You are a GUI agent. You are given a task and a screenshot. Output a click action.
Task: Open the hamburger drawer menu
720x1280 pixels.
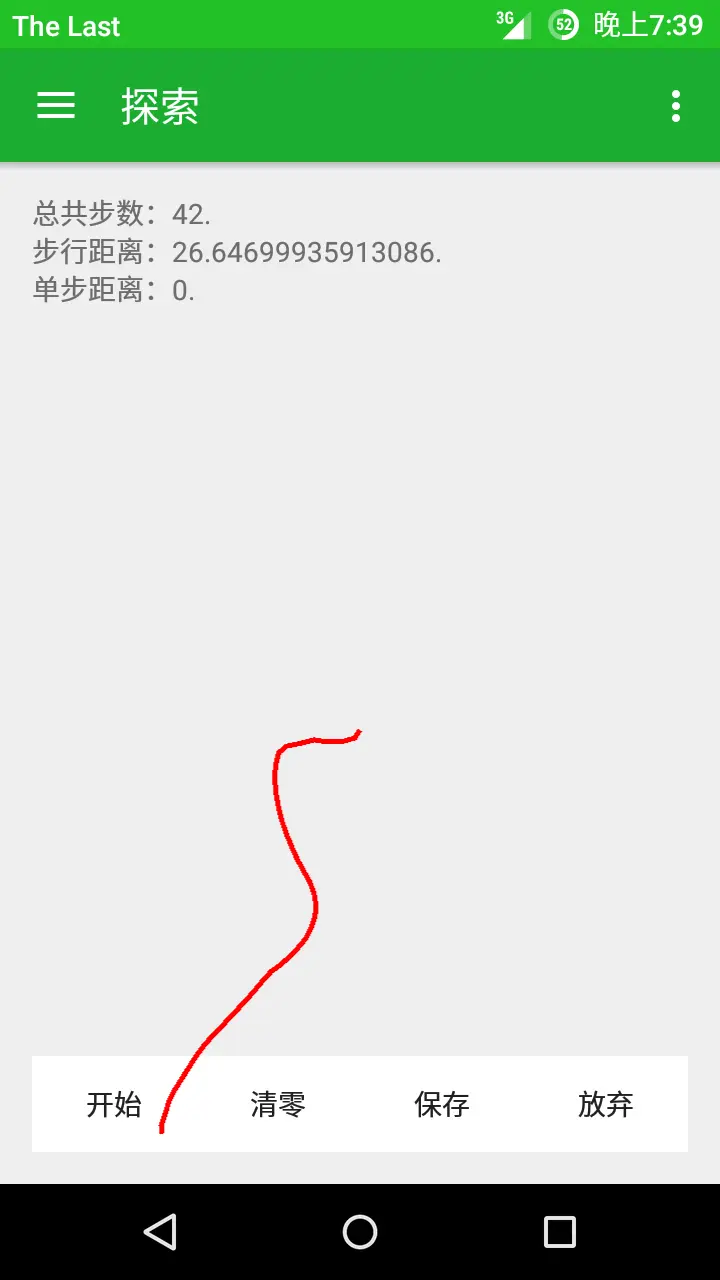pyautogui.click(x=56, y=105)
